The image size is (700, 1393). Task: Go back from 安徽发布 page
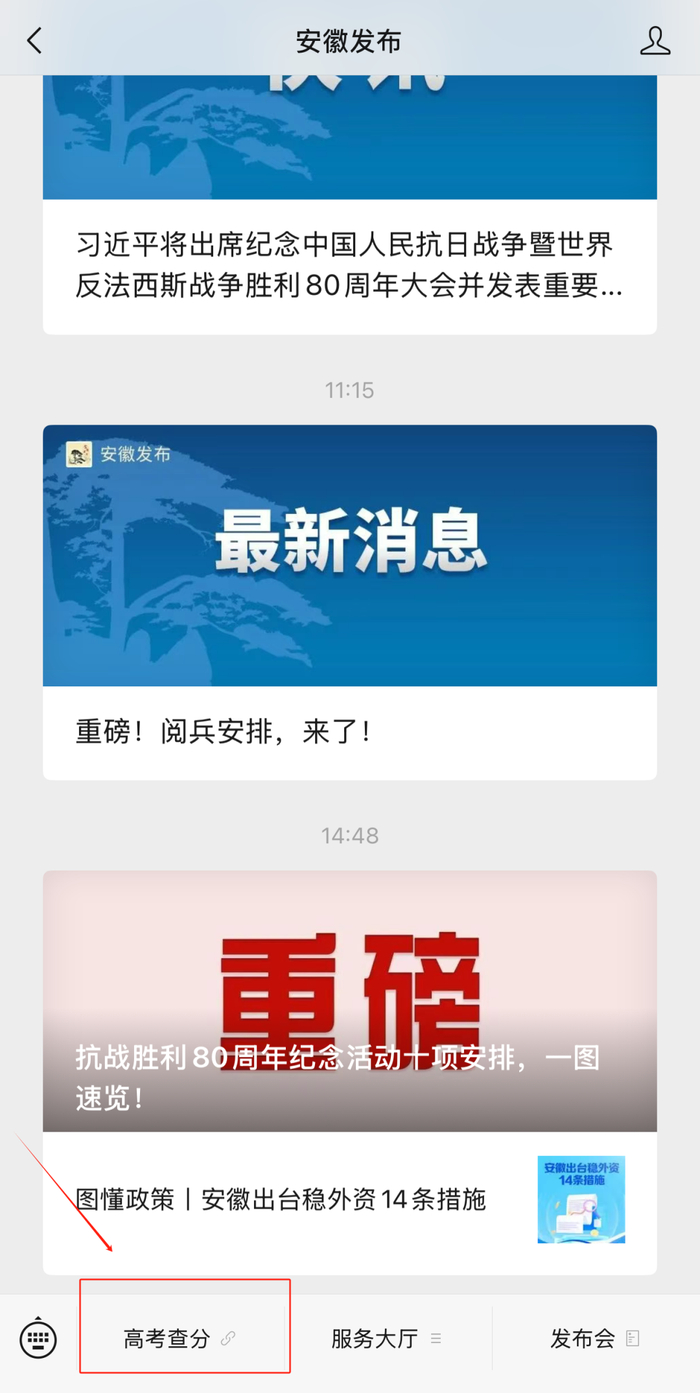tap(35, 41)
